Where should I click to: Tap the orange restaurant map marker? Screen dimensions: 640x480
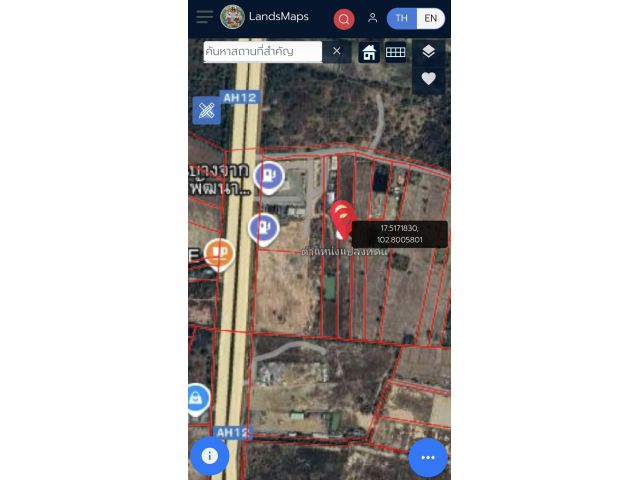(x=219, y=253)
